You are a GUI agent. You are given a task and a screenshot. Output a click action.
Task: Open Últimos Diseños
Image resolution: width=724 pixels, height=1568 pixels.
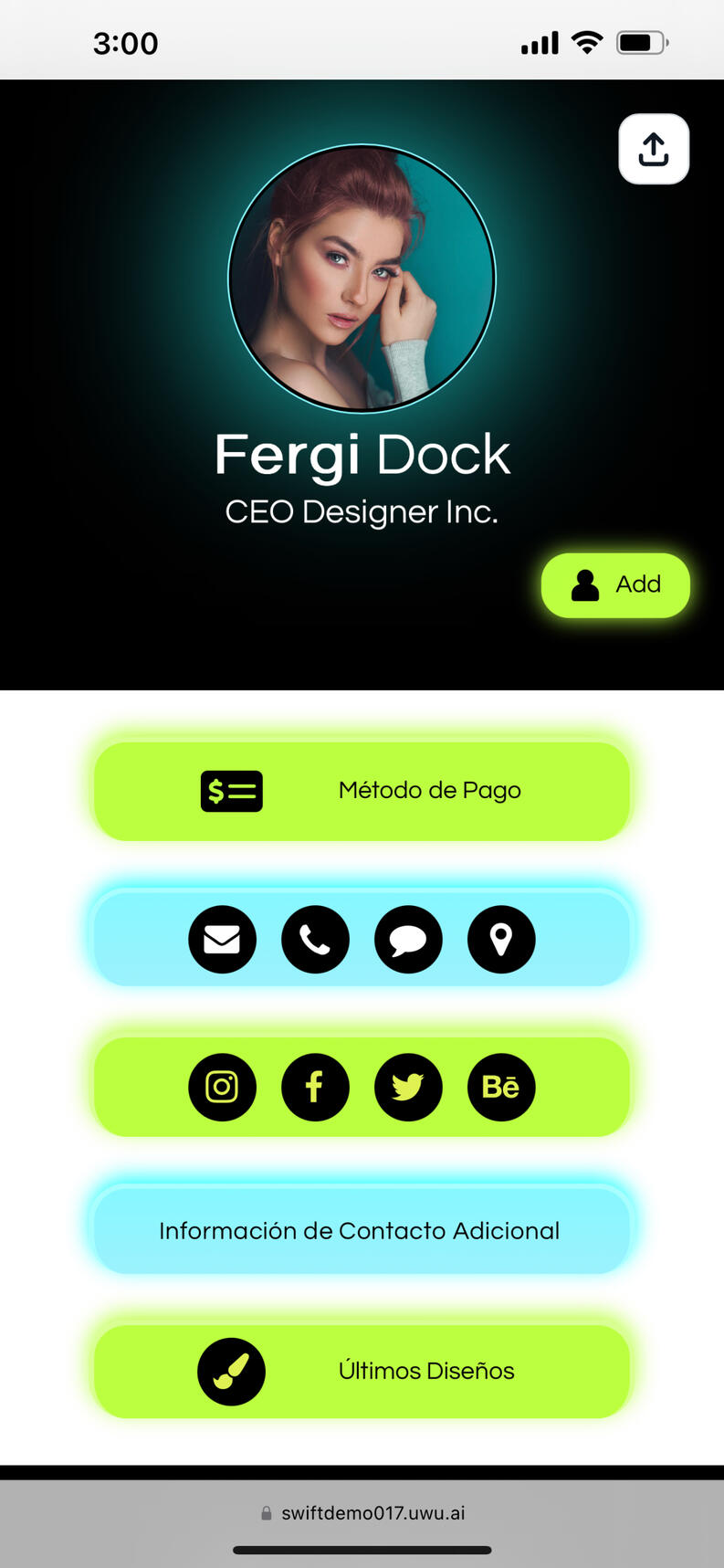(362, 1371)
